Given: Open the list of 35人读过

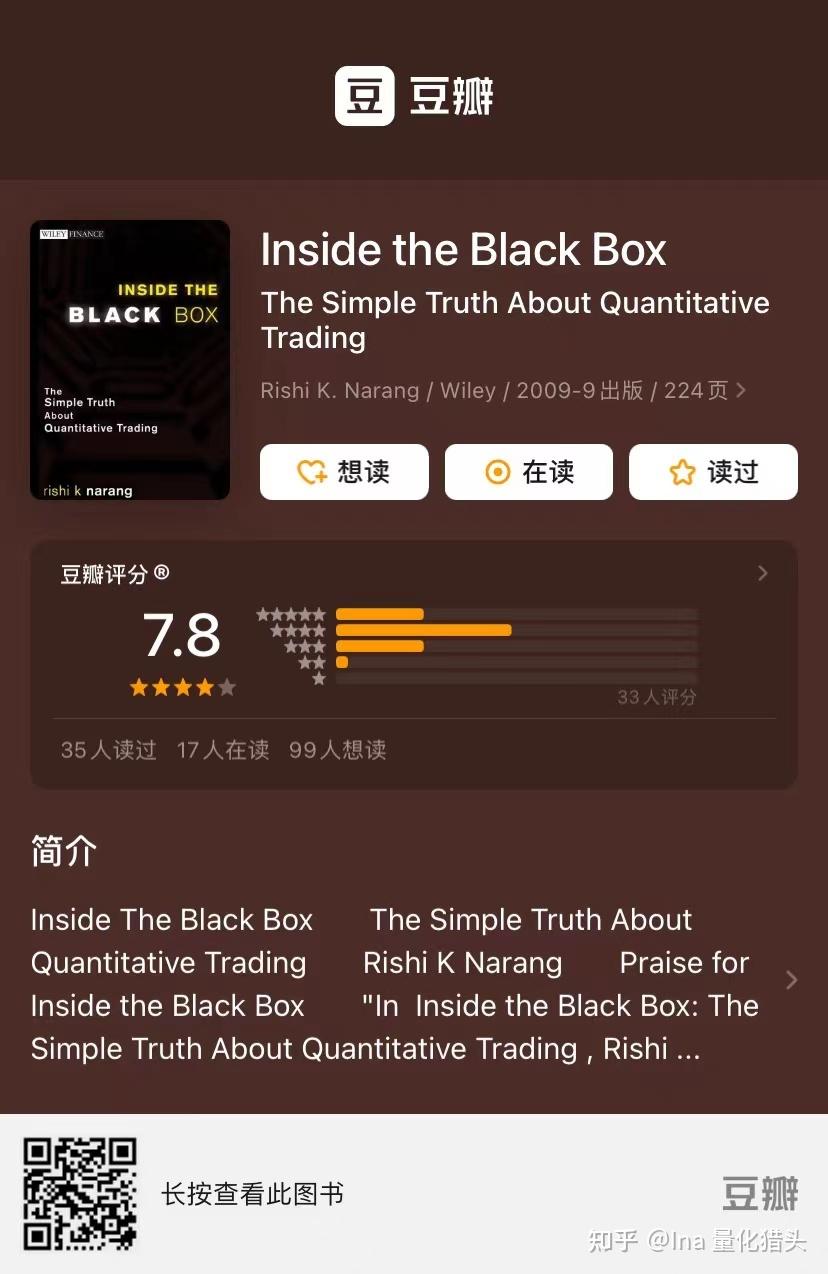Looking at the screenshot, I should [107, 750].
